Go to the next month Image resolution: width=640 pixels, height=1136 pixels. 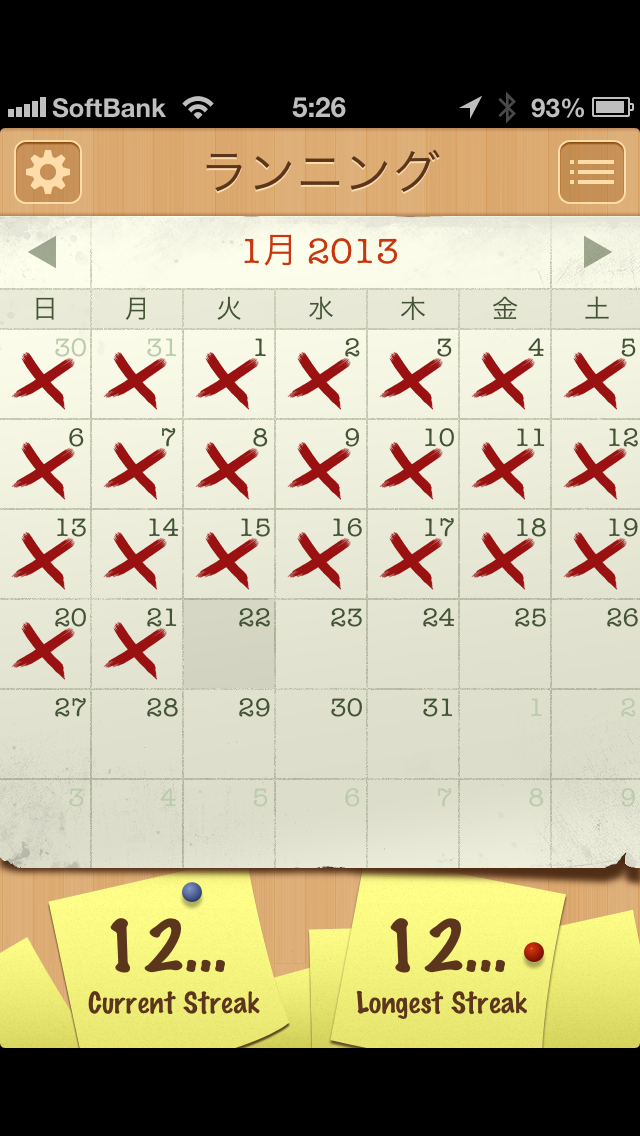click(596, 252)
